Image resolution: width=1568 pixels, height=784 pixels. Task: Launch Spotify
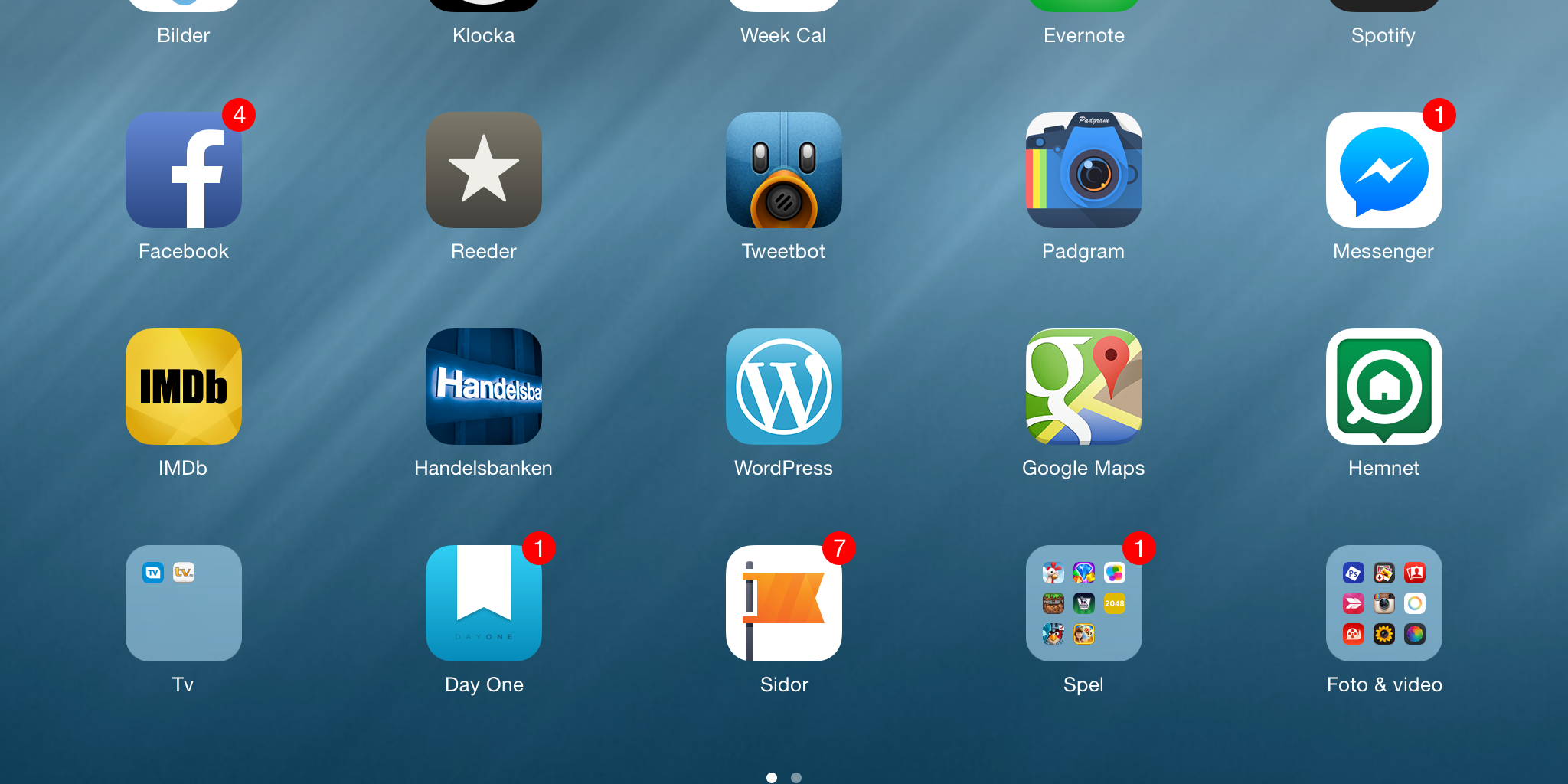pyautogui.click(x=1383, y=23)
